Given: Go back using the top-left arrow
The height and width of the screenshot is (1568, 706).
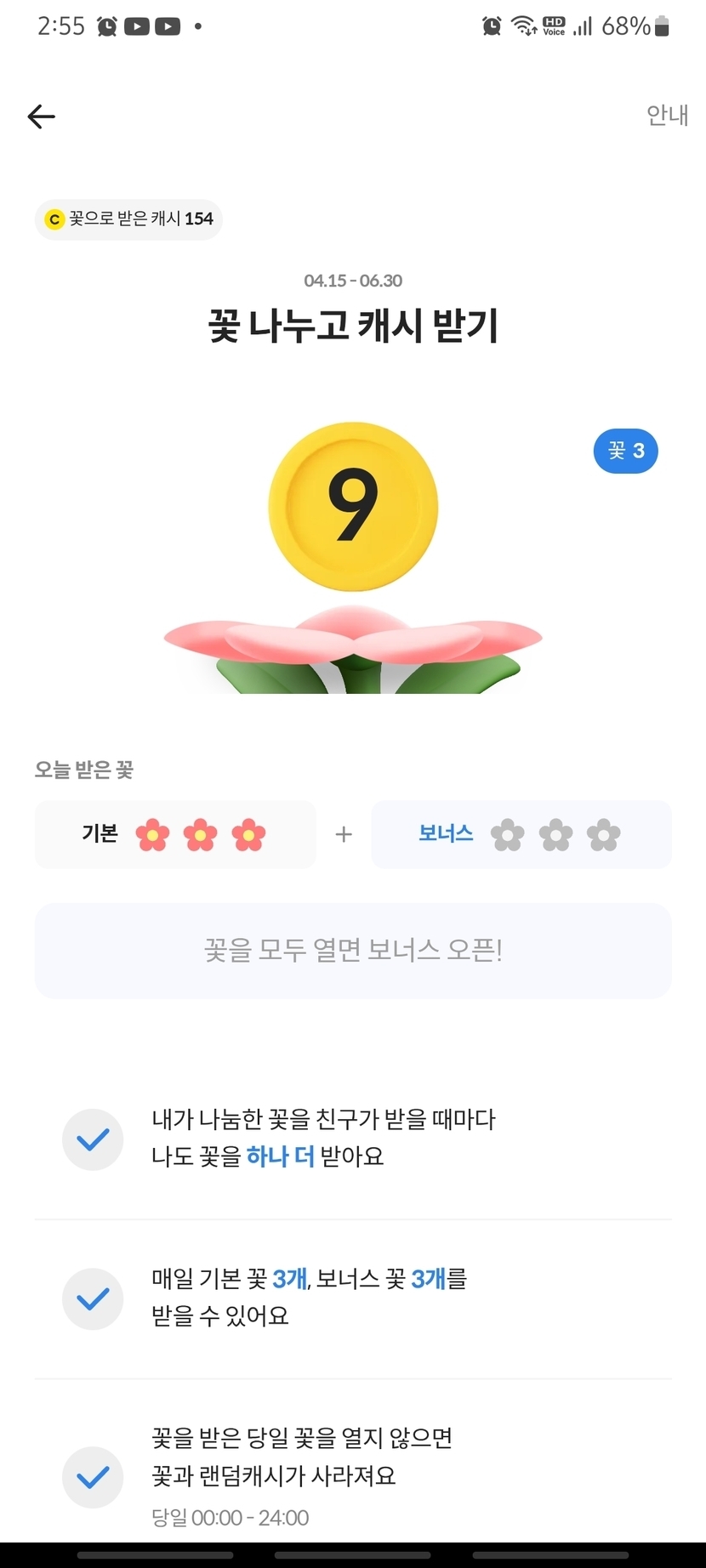Looking at the screenshot, I should point(41,116).
